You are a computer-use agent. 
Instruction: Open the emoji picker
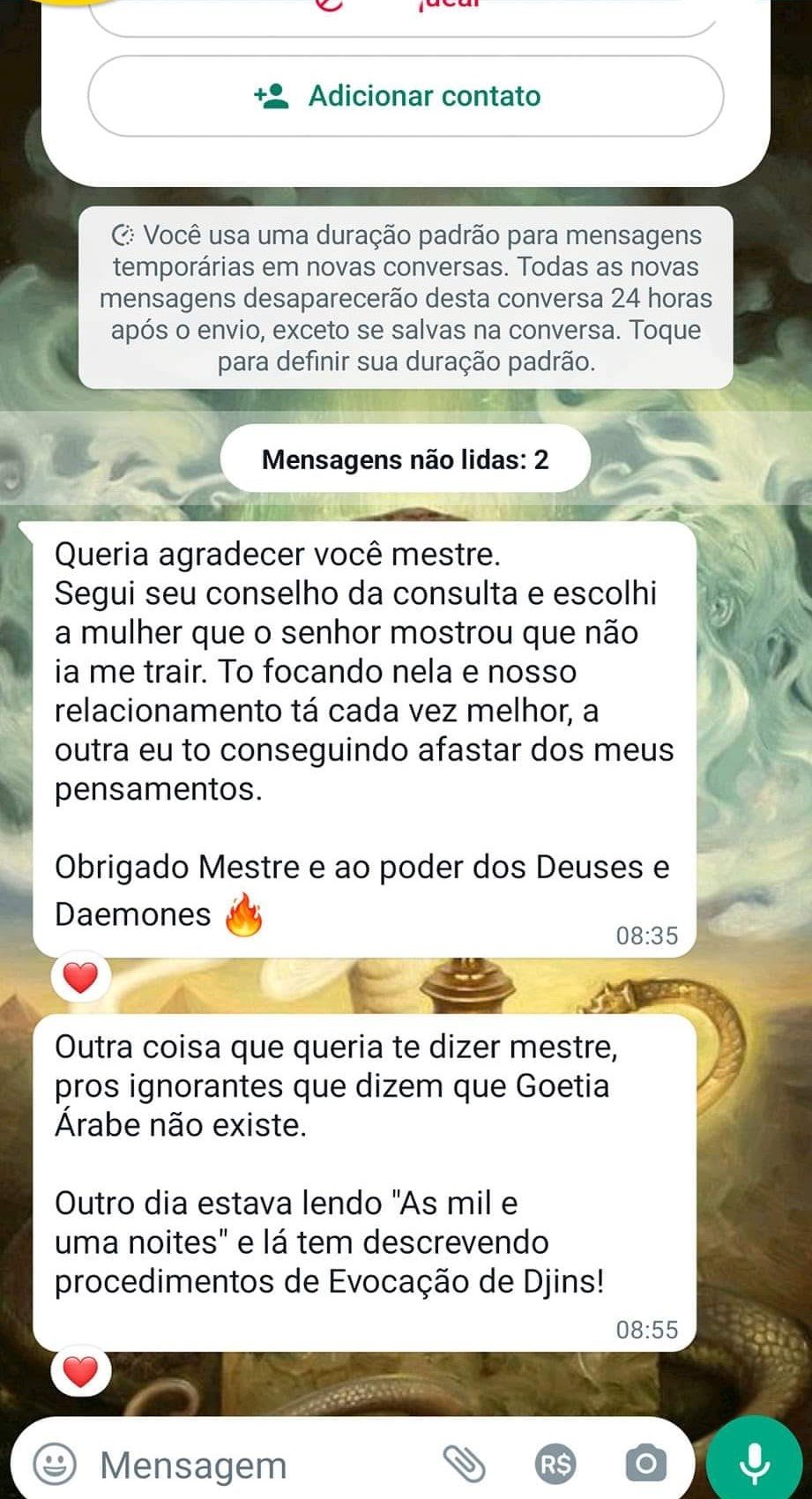(x=55, y=1465)
